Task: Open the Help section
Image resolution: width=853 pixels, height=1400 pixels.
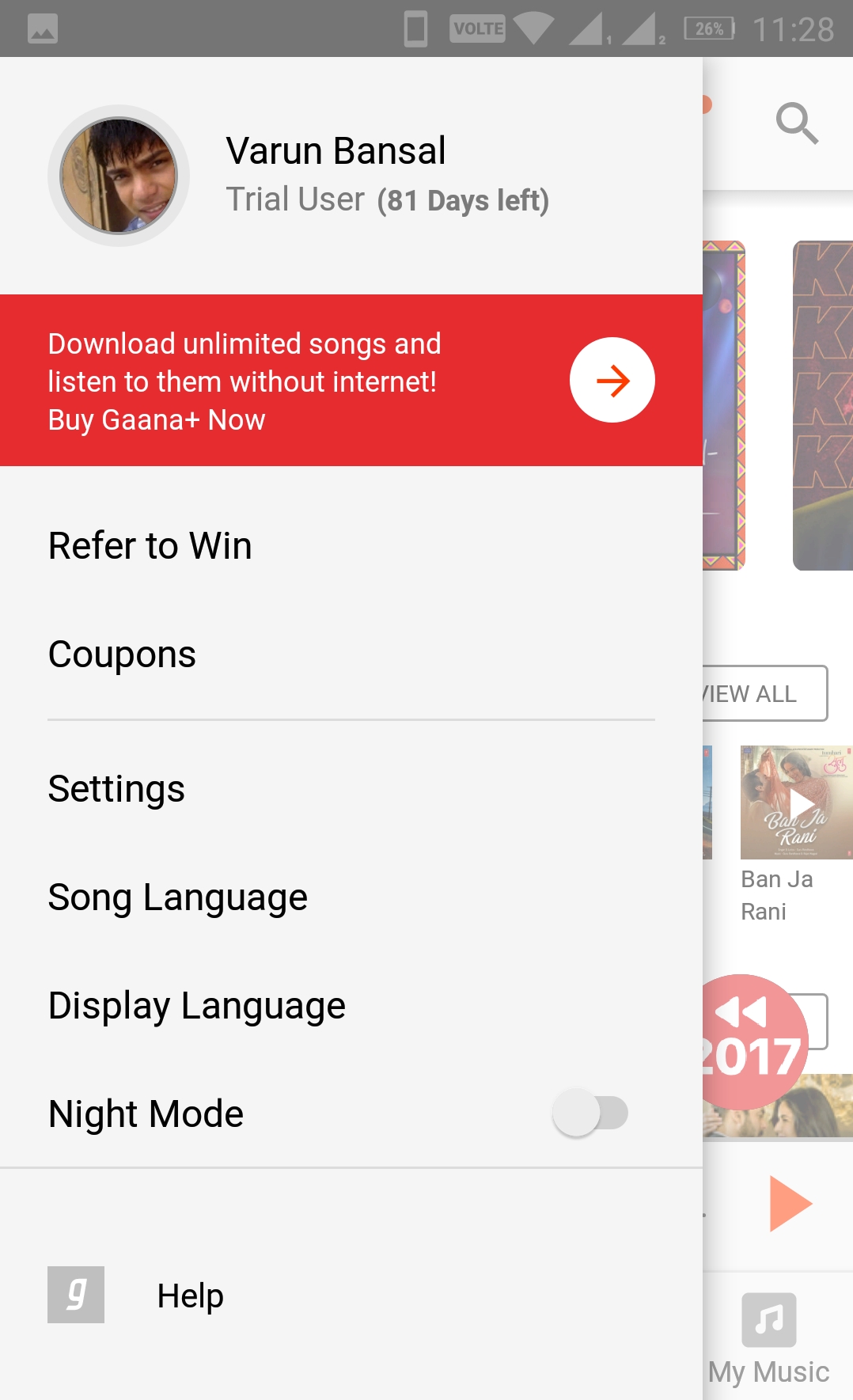Action: click(190, 1296)
